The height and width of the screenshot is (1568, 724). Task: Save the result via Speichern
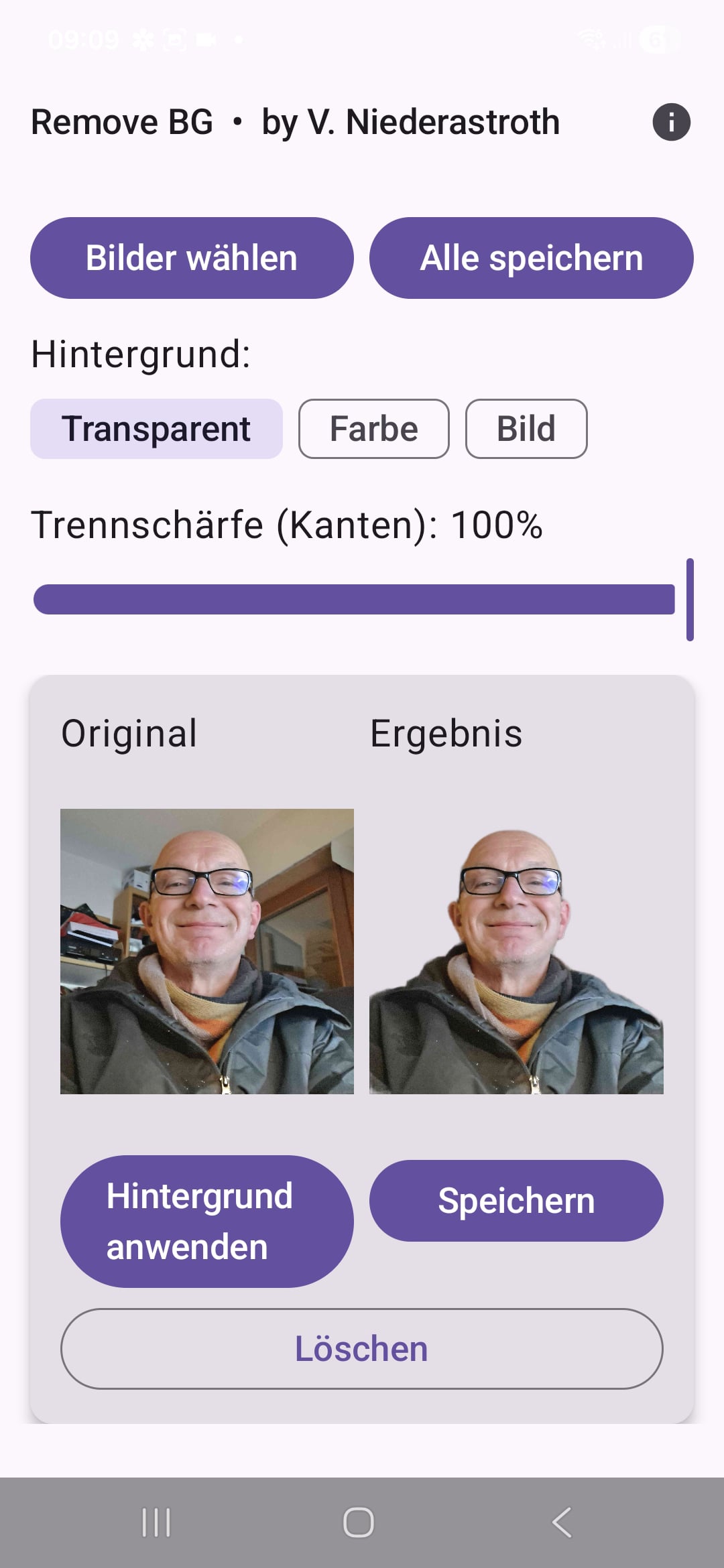pos(516,1201)
